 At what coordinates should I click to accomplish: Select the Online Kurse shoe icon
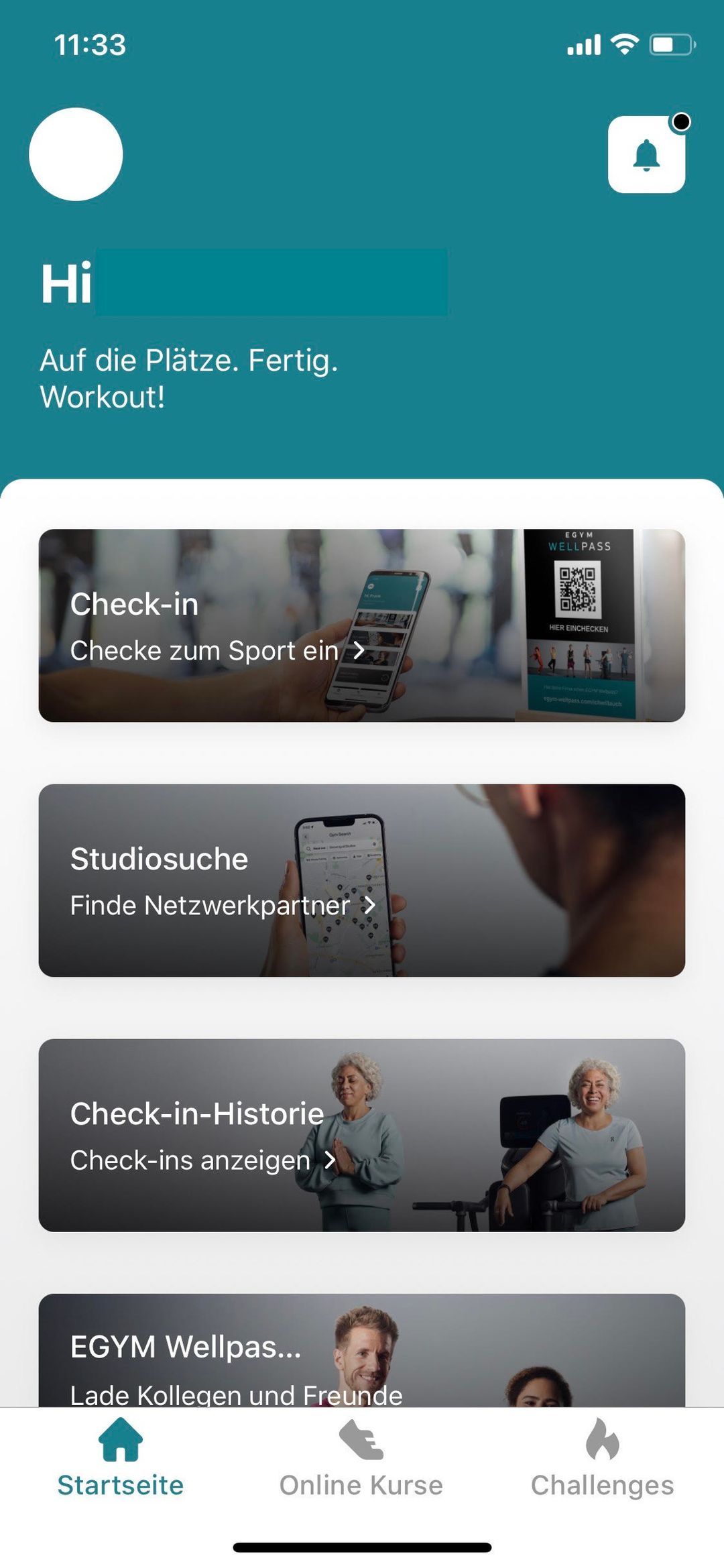(x=361, y=1441)
